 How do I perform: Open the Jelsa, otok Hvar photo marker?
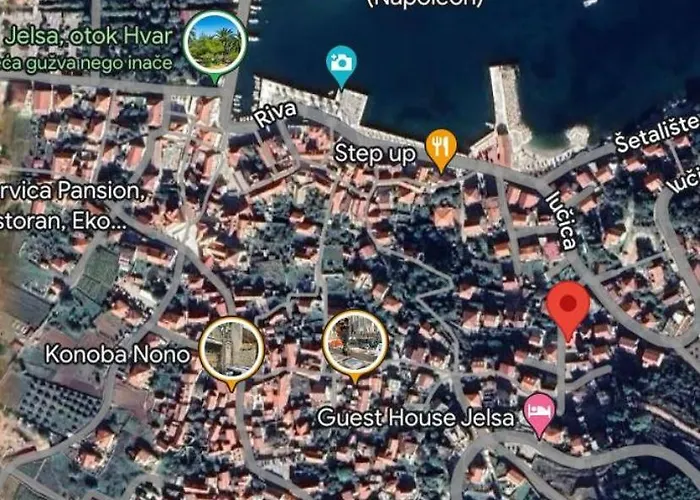click(x=215, y=42)
